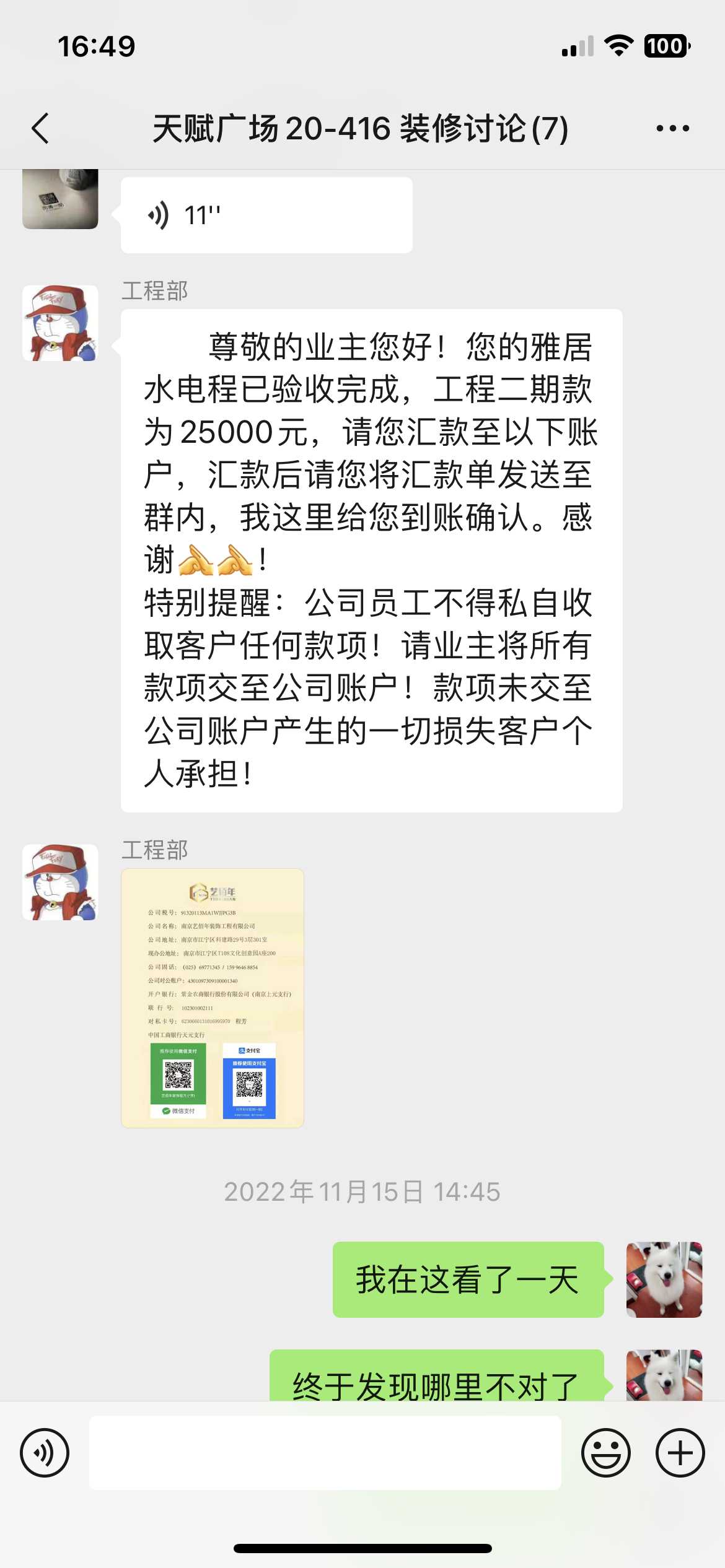Tap the message text field
This screenshot has width=725, height=1568.
coord(325,1452)
